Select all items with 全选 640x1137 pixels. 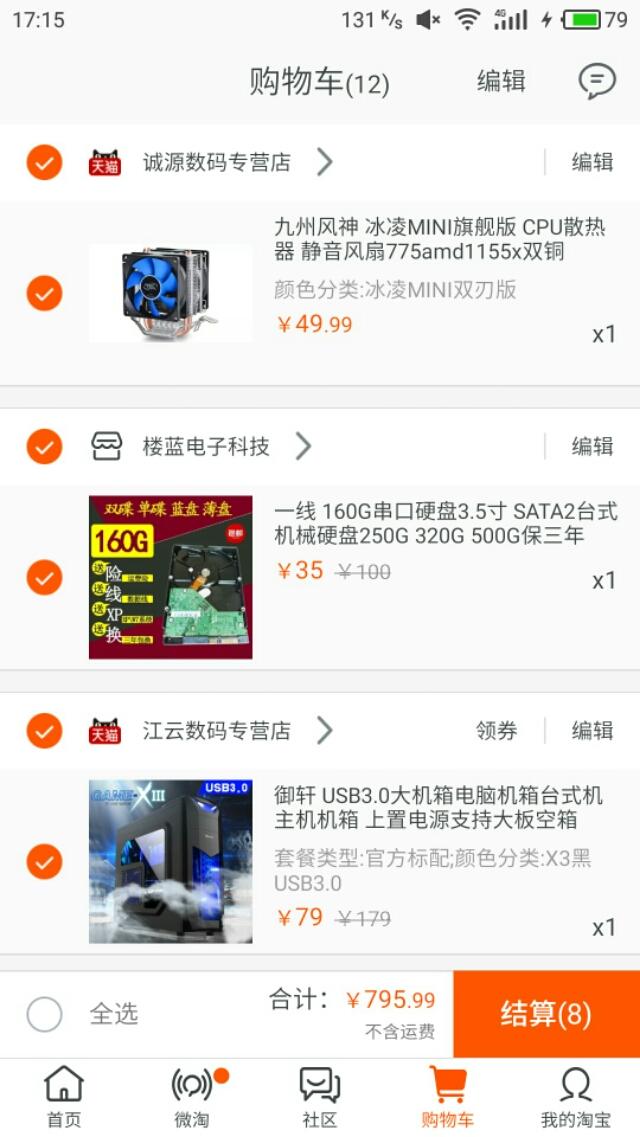45,1014
